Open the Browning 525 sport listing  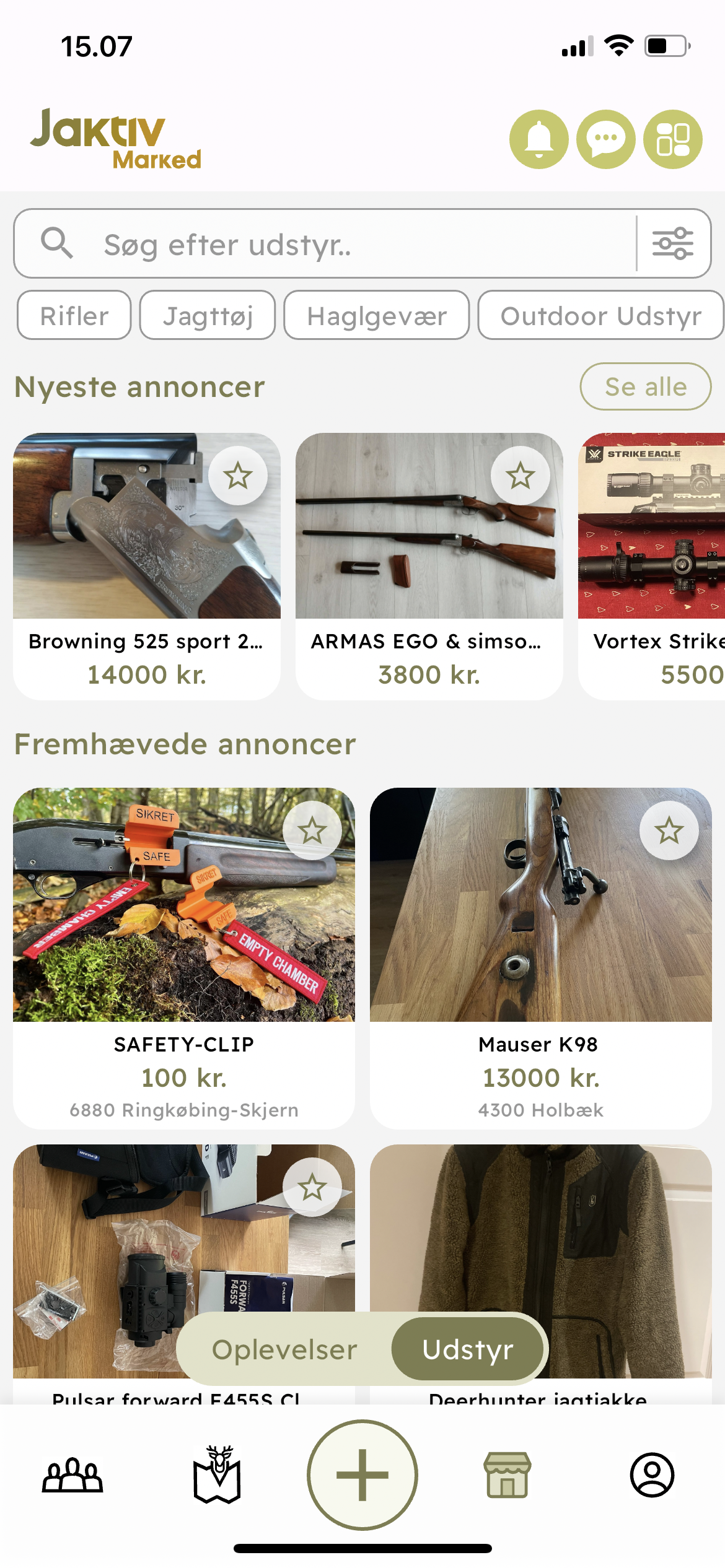click(147, 565)
